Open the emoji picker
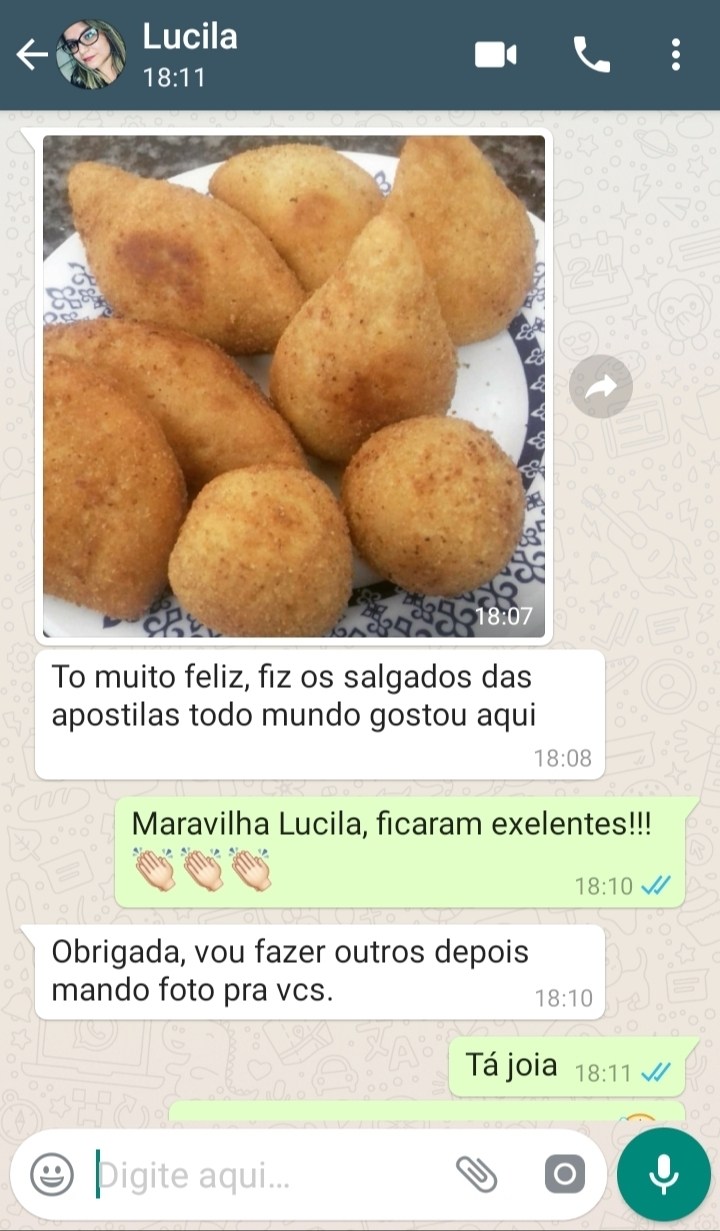This screenshot has width=720, height=1231. pyautogui.click(x=52, y=1174)
